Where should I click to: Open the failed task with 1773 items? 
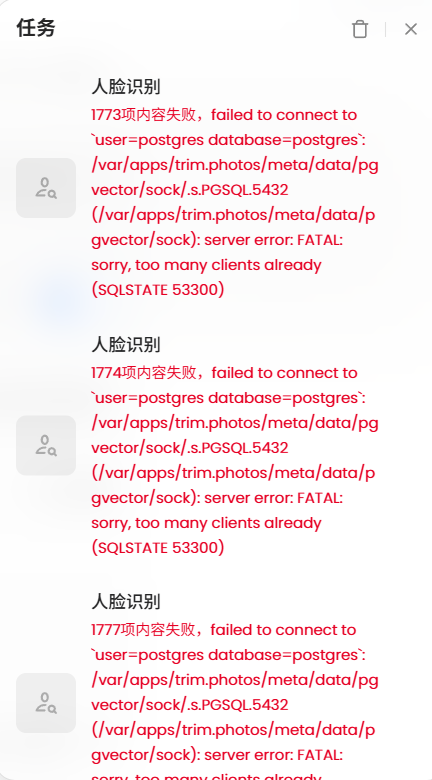coord(216,188)
